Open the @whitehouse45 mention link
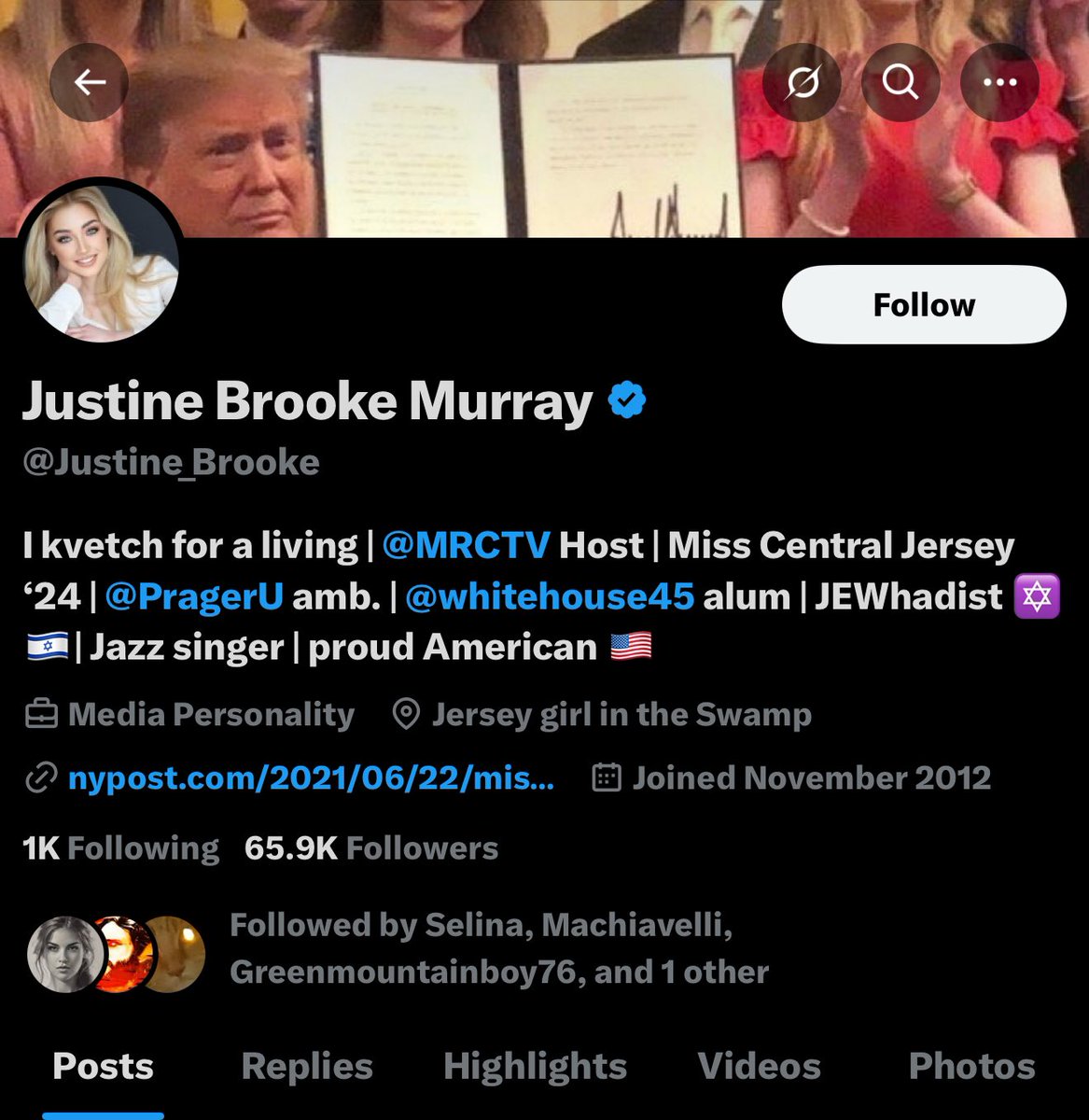This screenshot has height=1120, width=1089. coord(550,596)
